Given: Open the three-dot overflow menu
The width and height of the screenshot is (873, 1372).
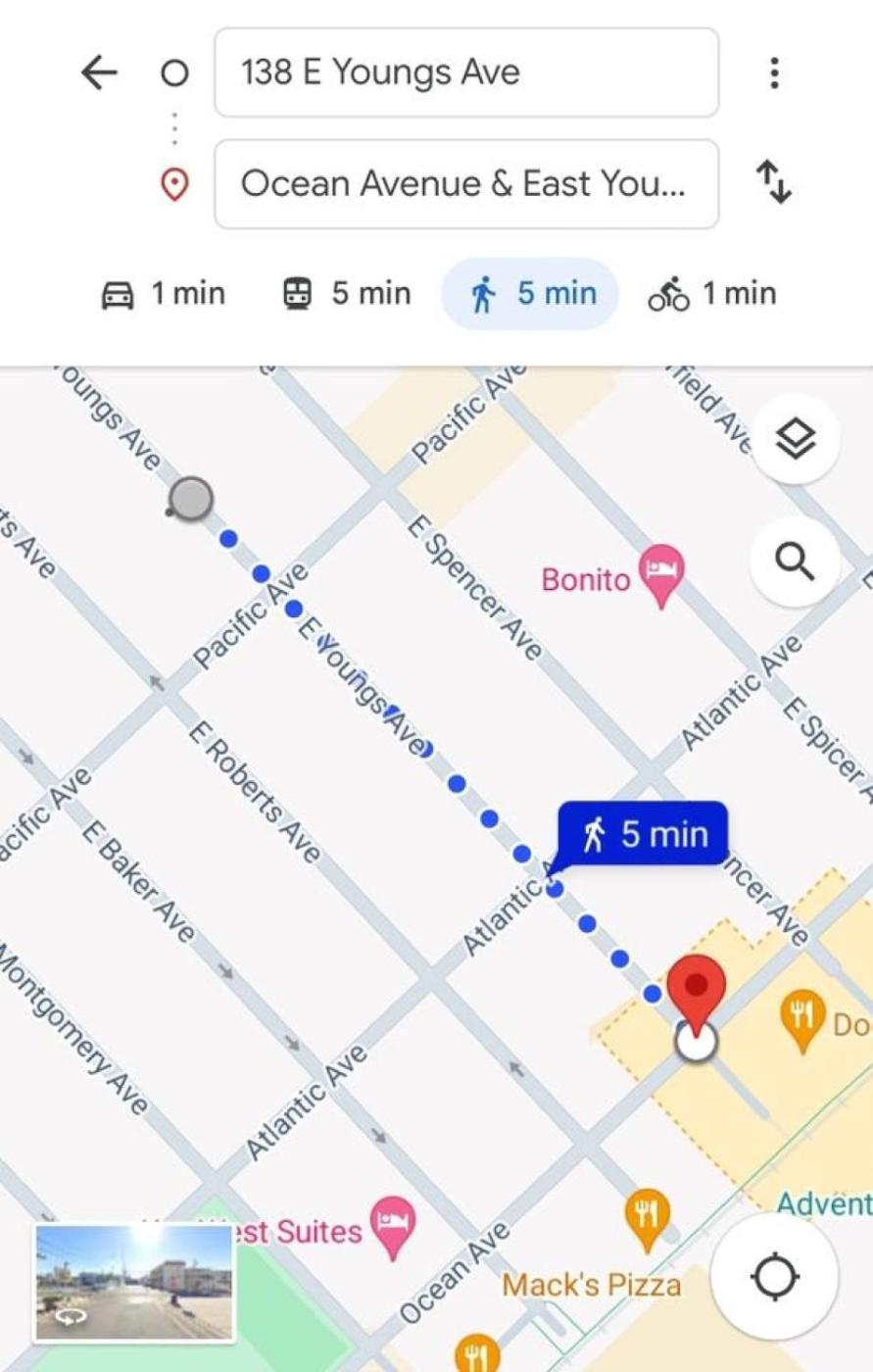Looking at the screenshot, I should 774,73.
